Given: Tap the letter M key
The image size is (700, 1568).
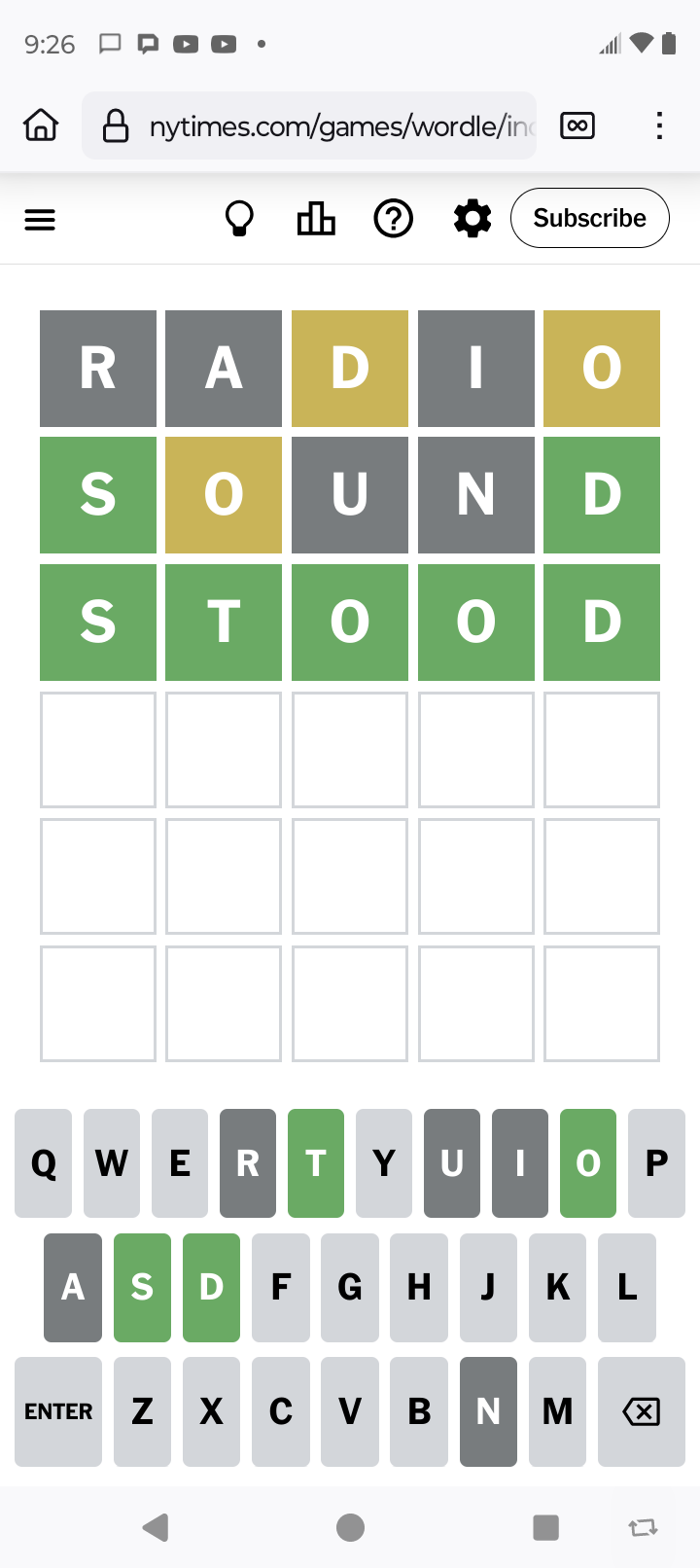Looking at the screenshot, I should click(x=557, y=1411).
